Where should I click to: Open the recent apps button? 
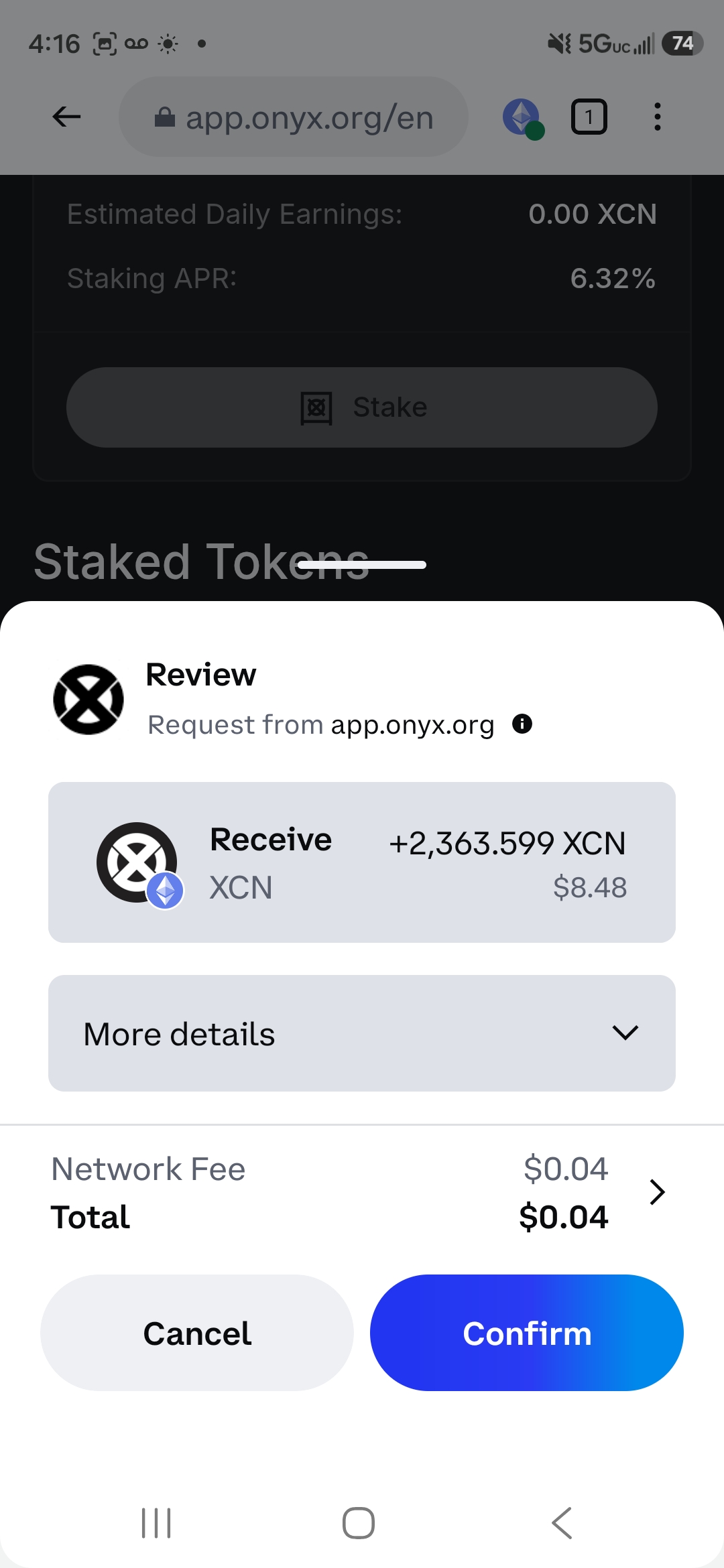tap(156, 1522)
